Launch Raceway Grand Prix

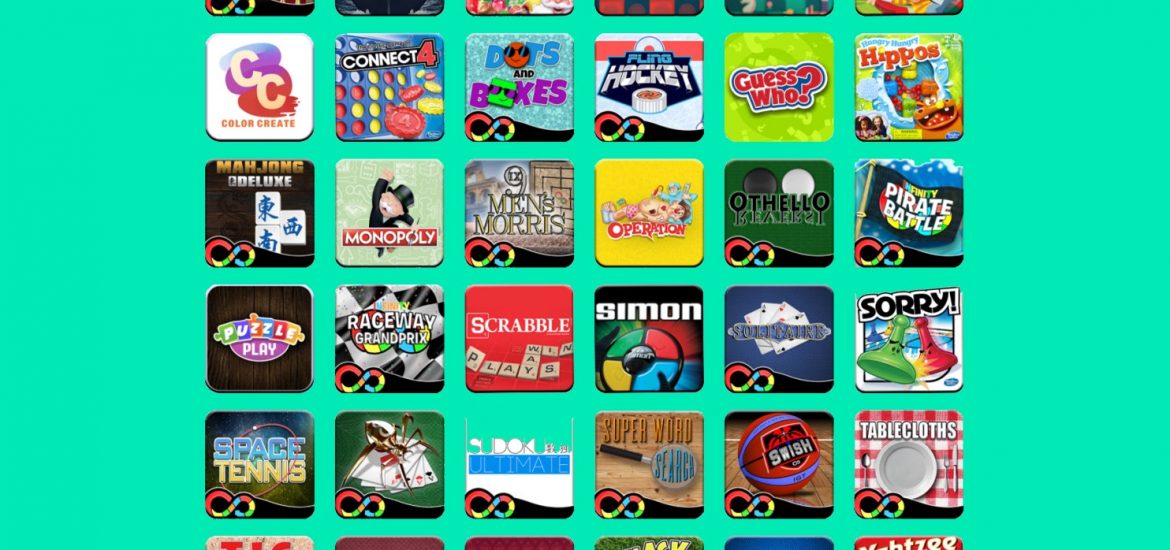point(389,339)
